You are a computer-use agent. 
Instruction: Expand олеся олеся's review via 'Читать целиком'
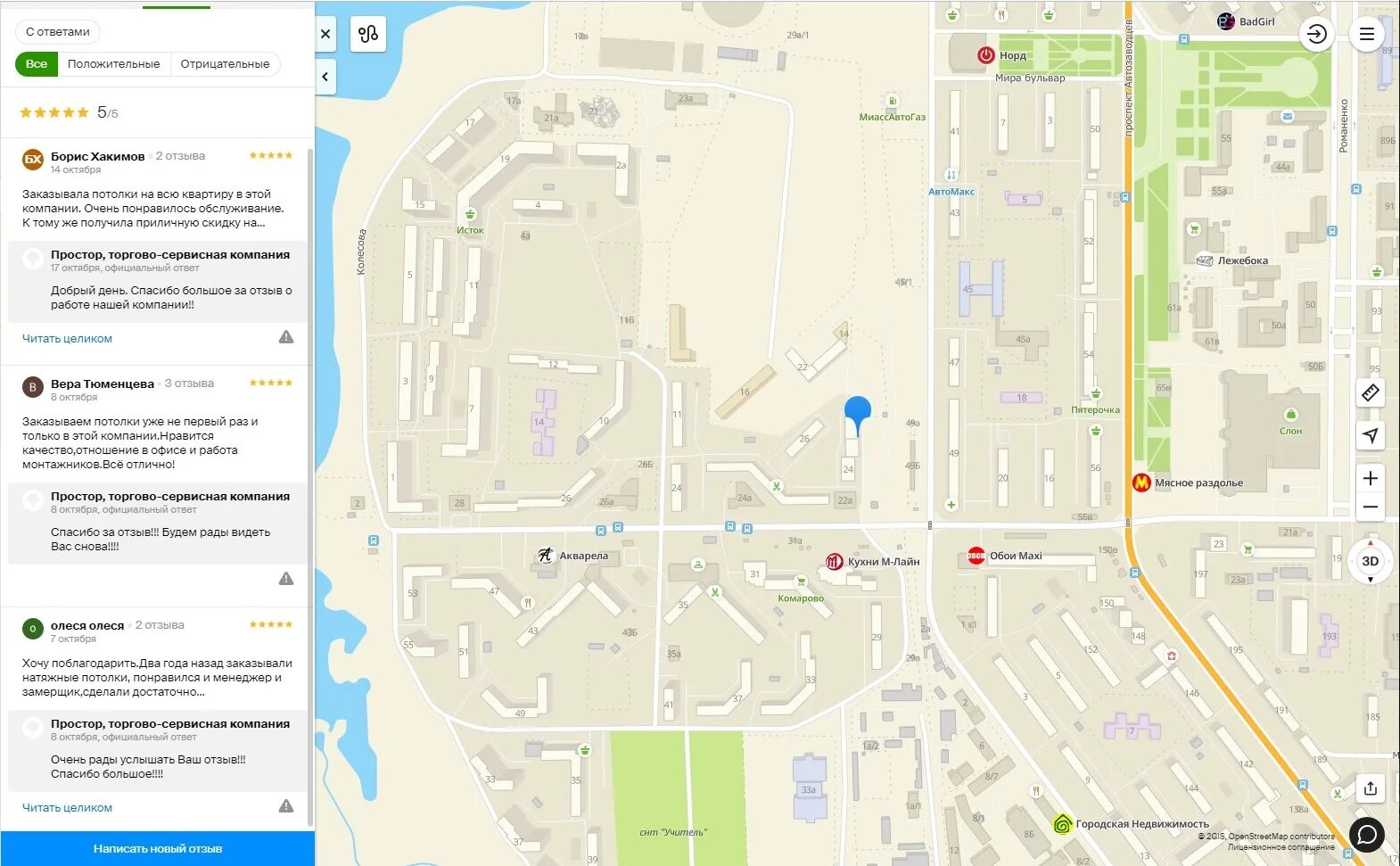click(x=67, y=808)
